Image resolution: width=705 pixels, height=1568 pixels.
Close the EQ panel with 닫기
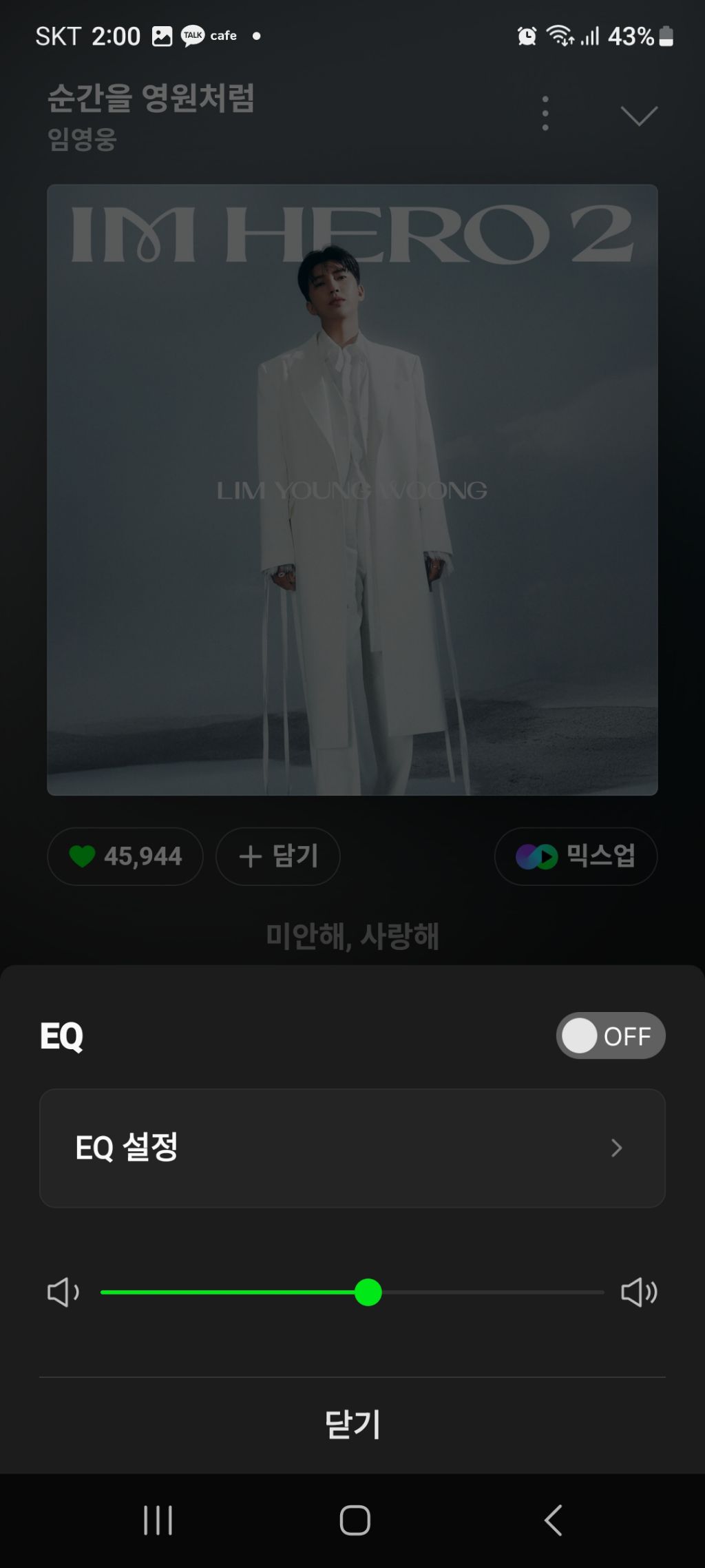click(352, 1424)
